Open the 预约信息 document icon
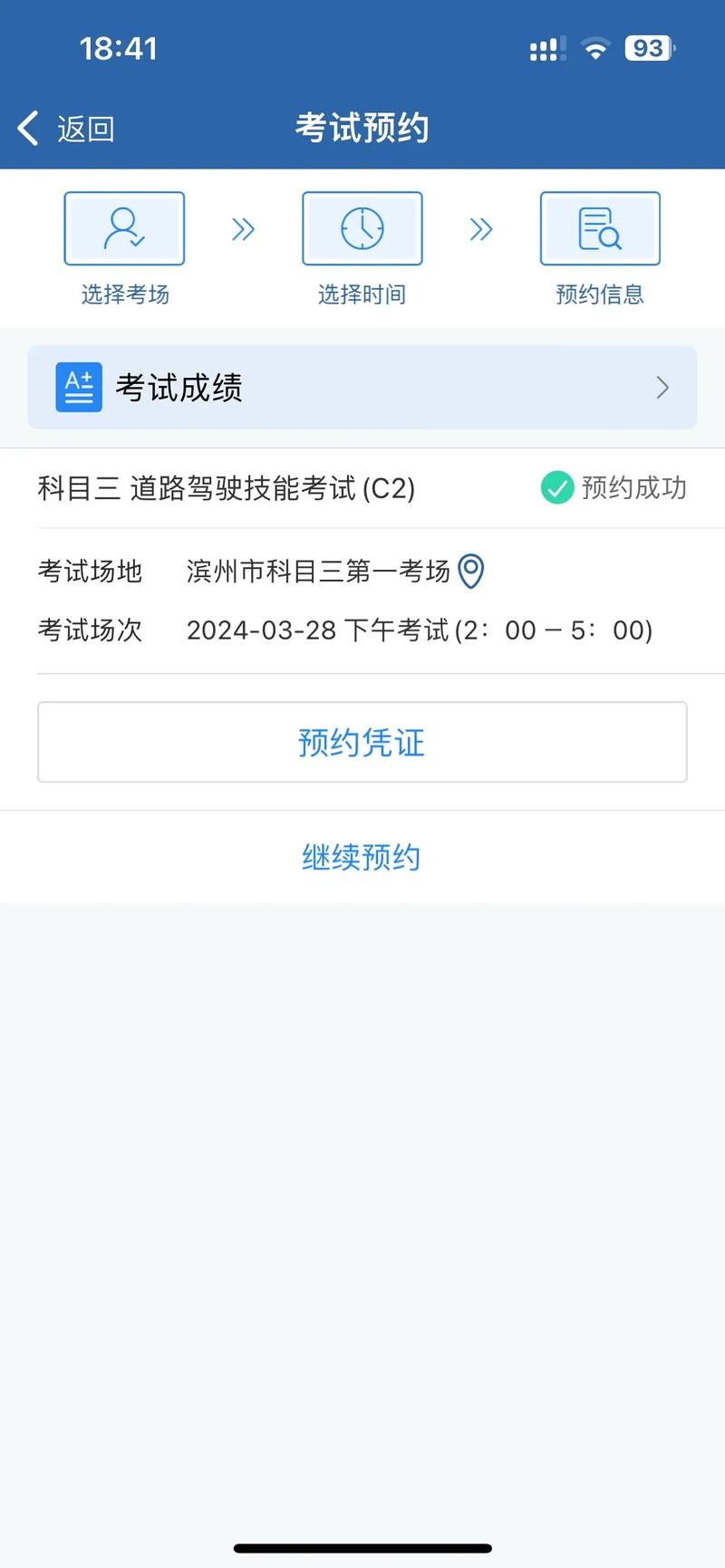This screenshot has height=1568, width=725. pyautogui.click(x=599, y=228)
